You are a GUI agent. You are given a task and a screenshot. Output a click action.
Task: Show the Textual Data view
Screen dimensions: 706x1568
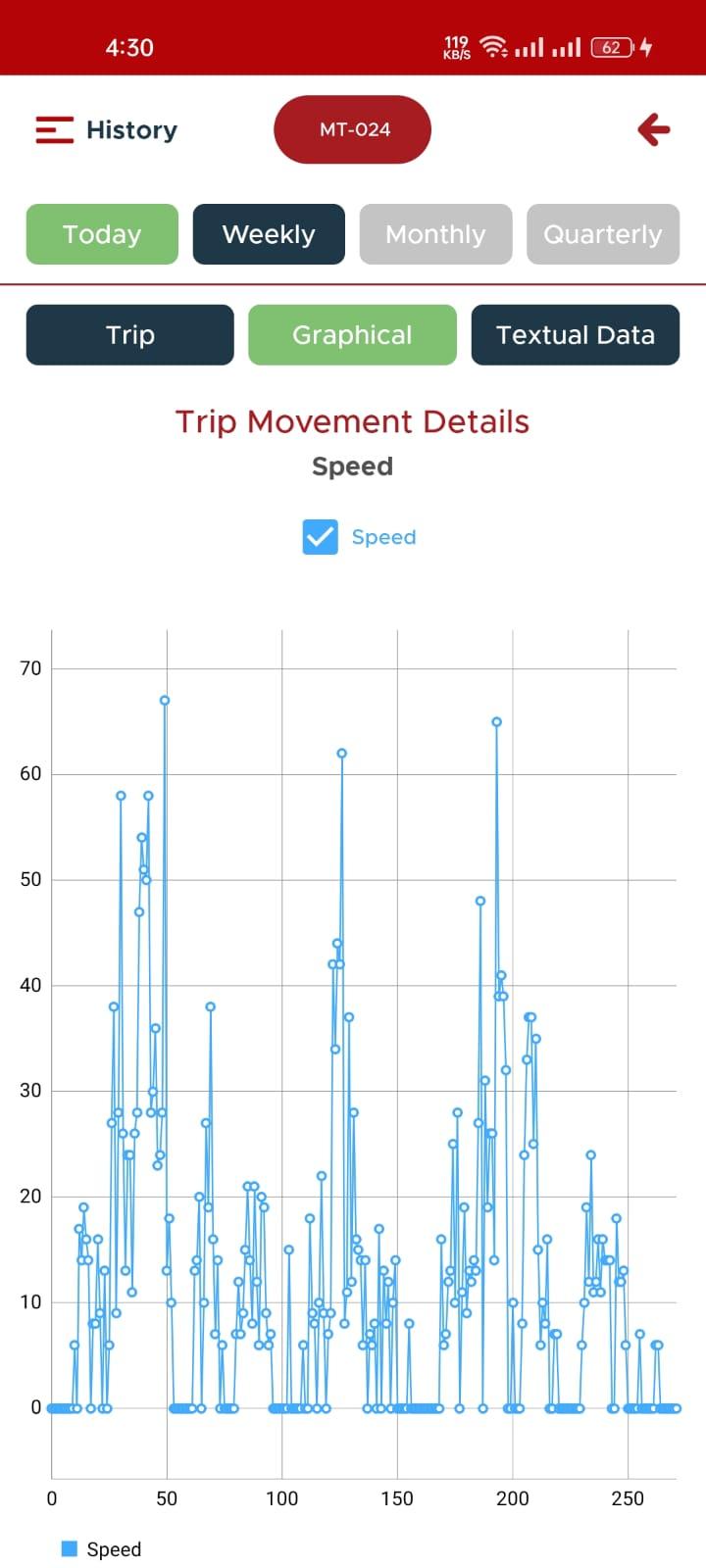click(x=575, y=335)
